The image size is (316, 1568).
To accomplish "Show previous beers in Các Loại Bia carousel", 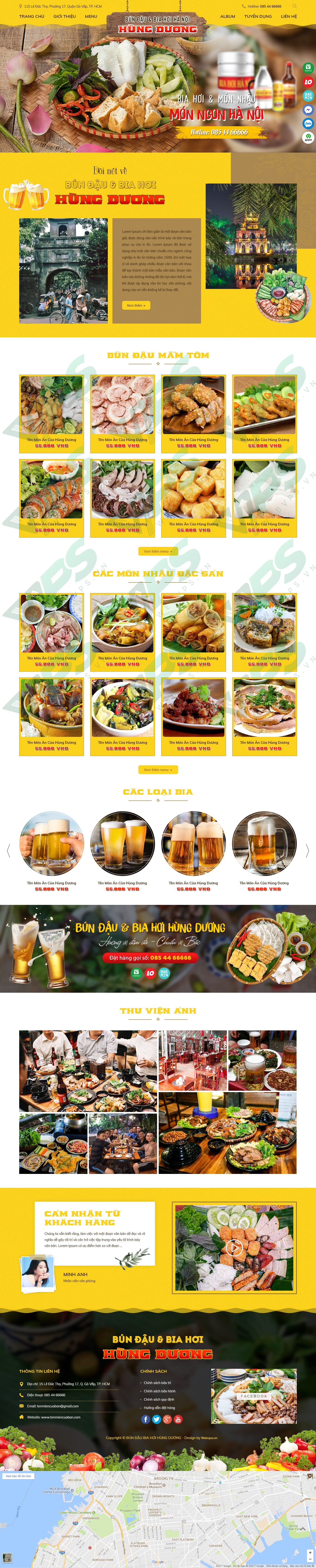I will [x=8, y=850].
